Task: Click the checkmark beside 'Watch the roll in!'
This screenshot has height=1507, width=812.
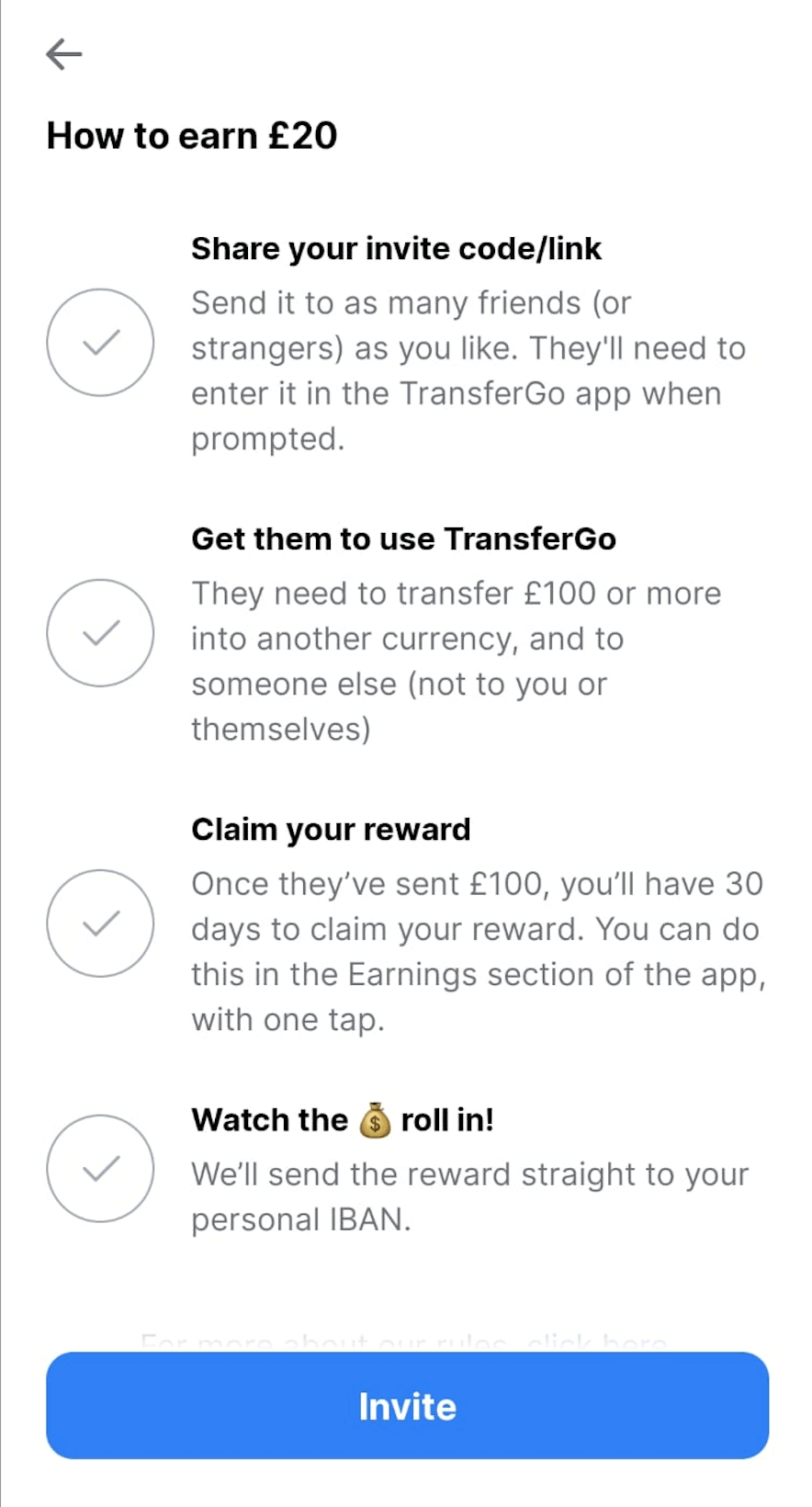Action: 99,1168
